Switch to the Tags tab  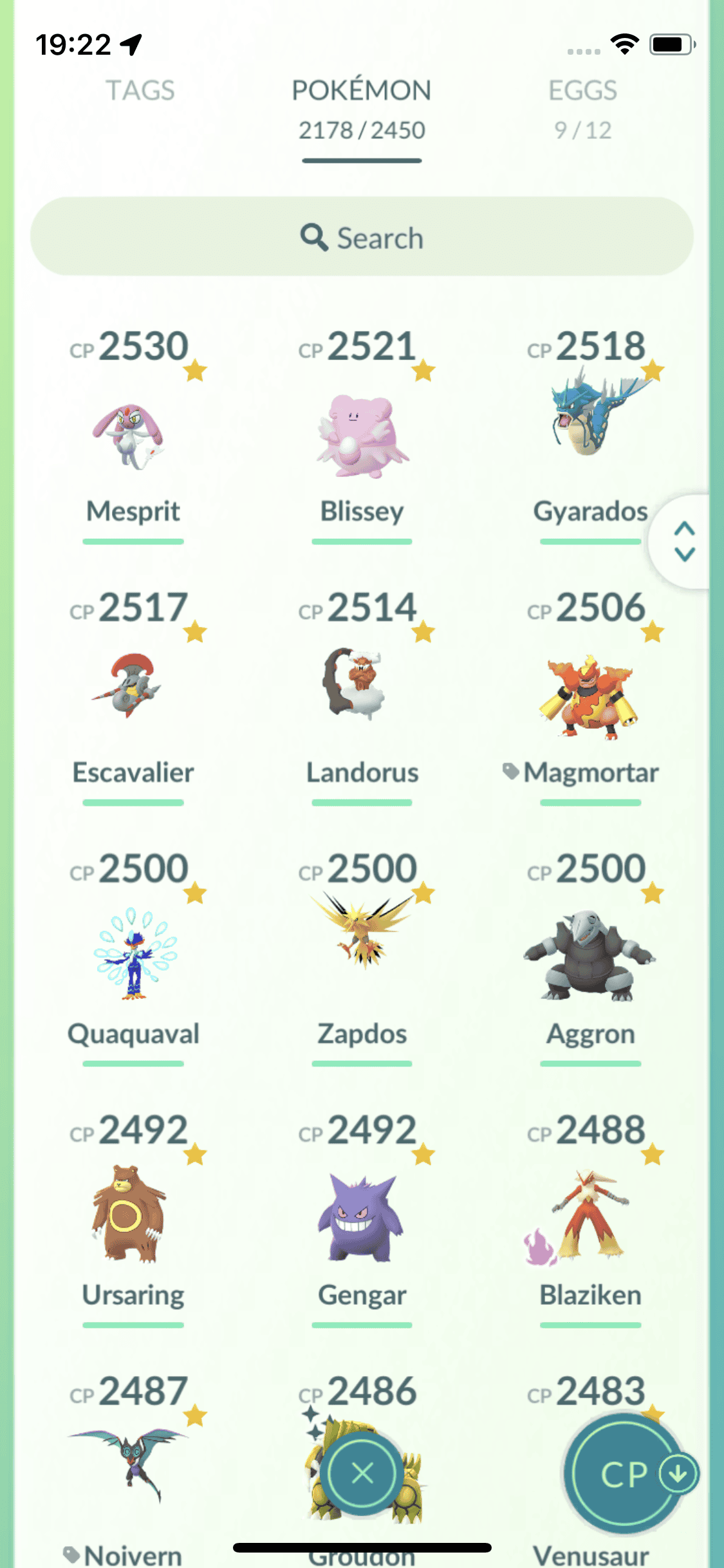(x=140, y=91)
